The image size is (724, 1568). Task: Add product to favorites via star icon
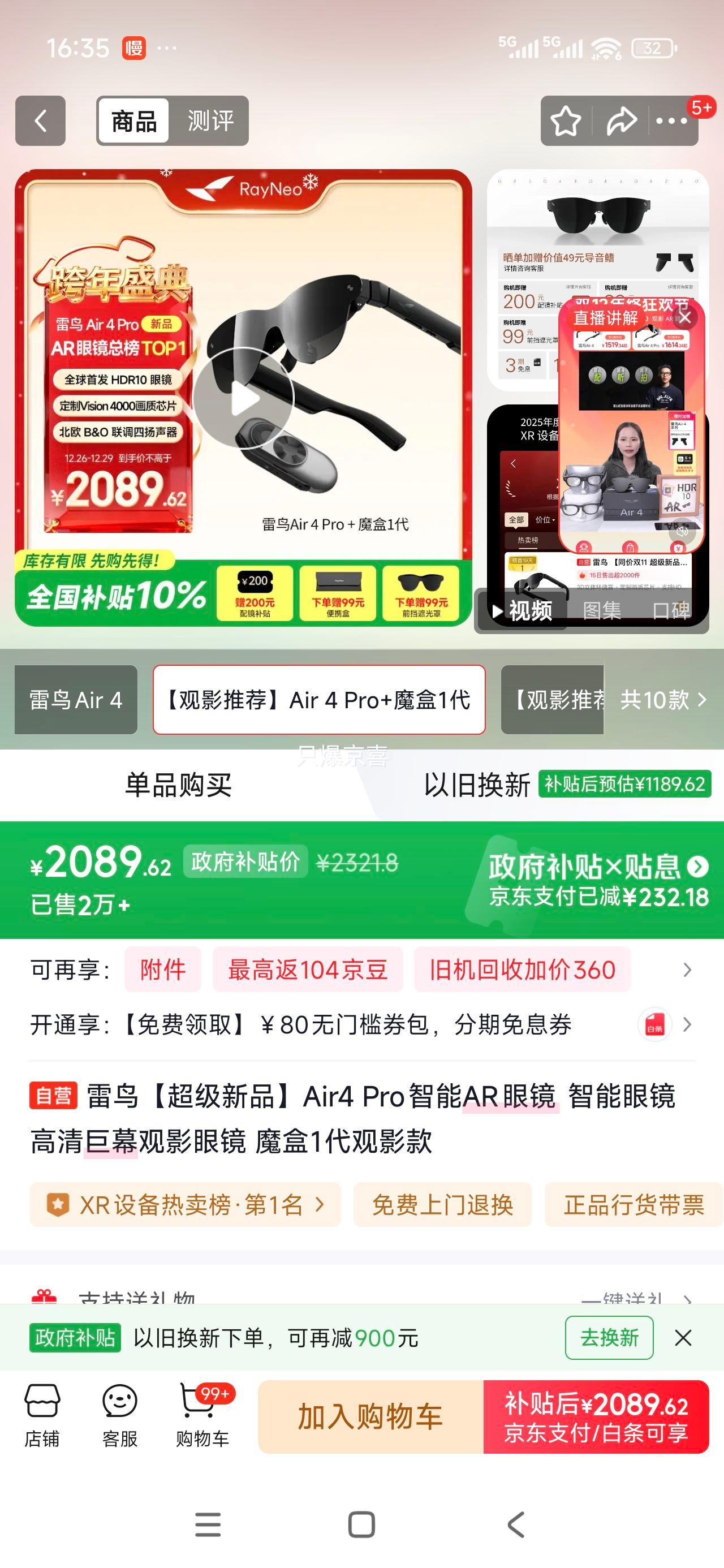[565, 122]
